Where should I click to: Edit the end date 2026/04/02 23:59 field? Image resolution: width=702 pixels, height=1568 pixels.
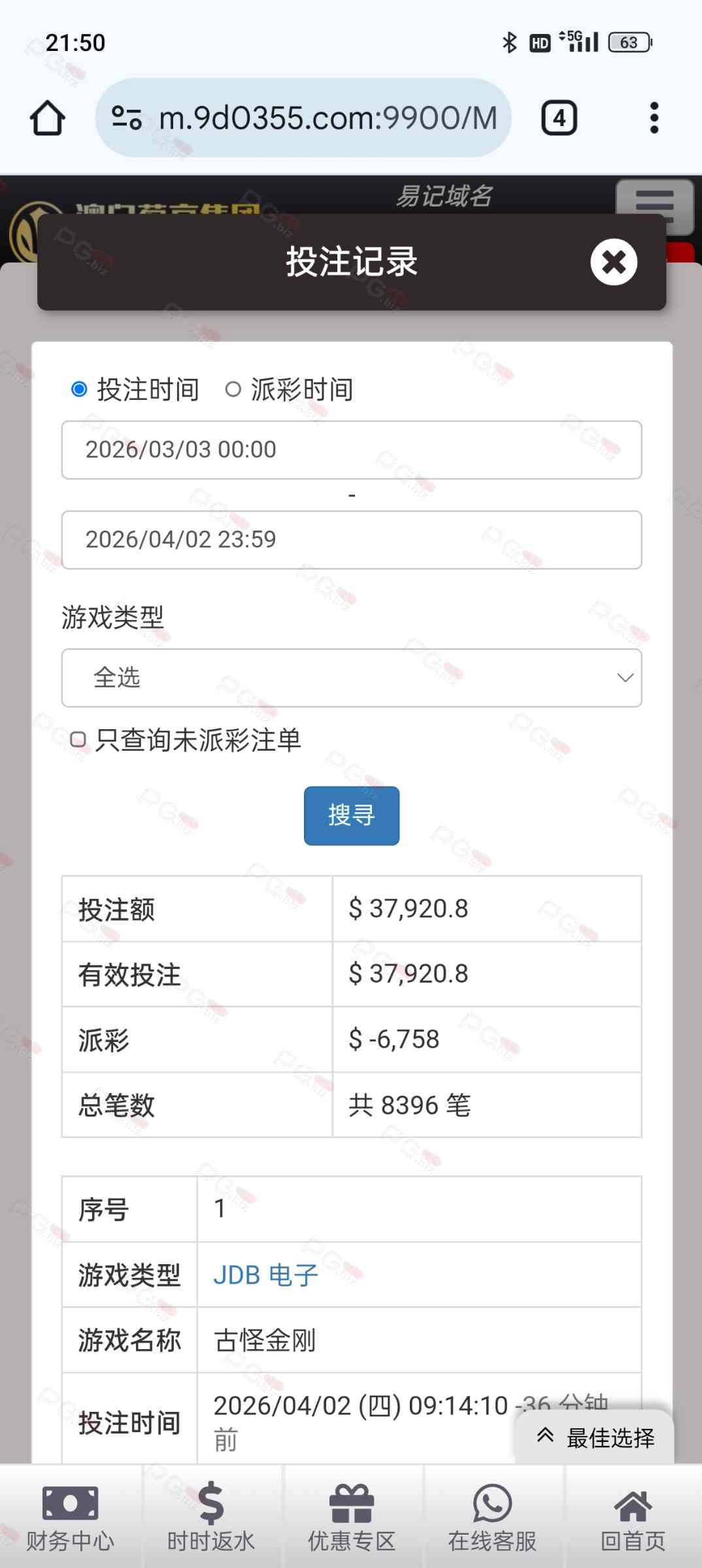point(351,540)
